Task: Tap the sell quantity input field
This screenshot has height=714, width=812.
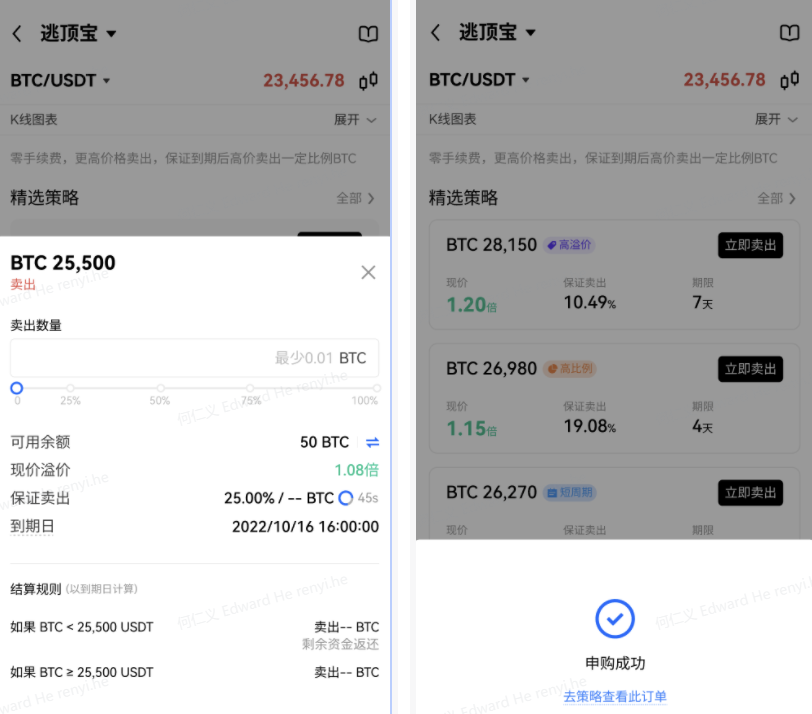Action: coord(194,358)
